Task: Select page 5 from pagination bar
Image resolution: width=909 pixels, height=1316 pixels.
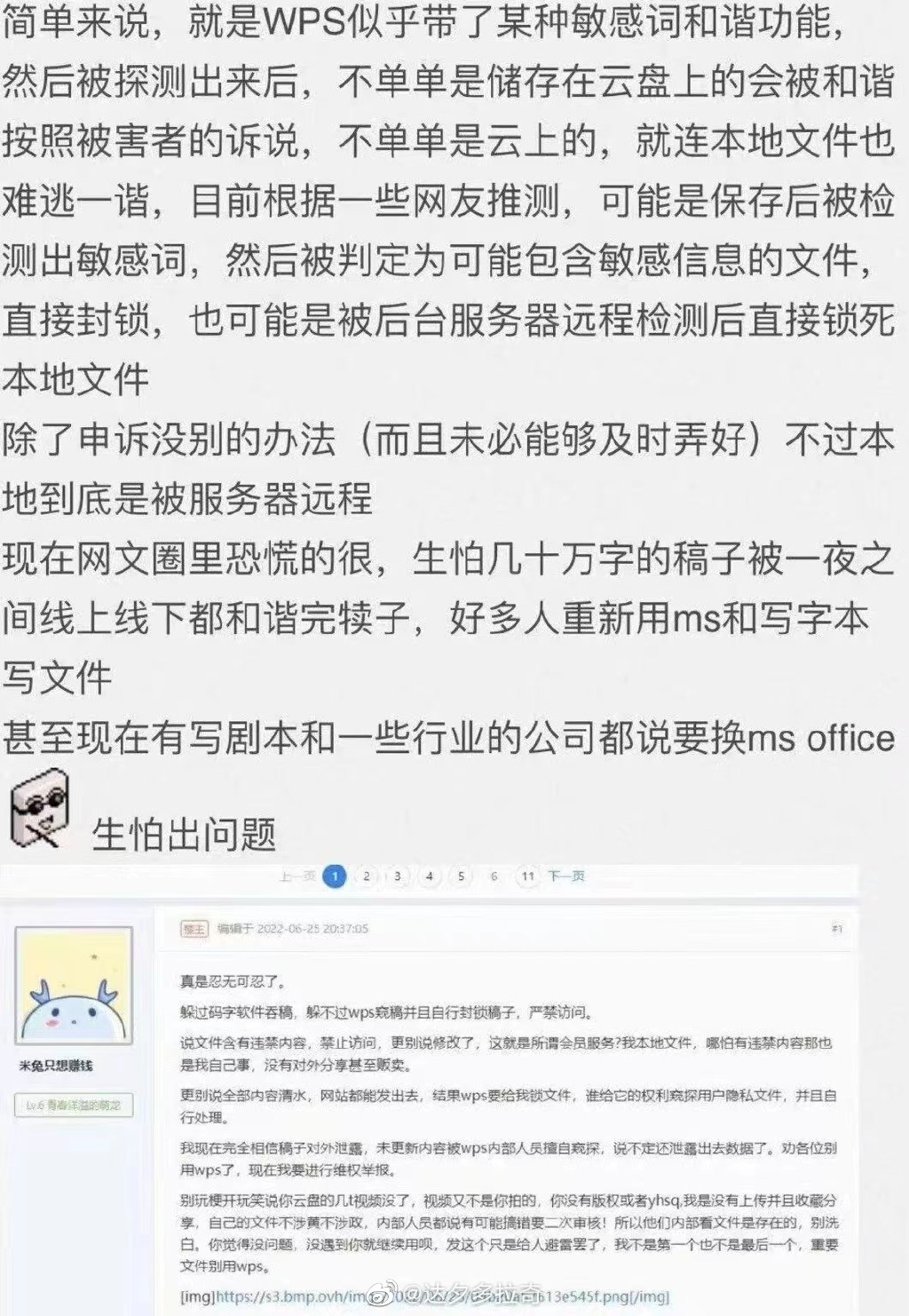Action: point(460,876)
